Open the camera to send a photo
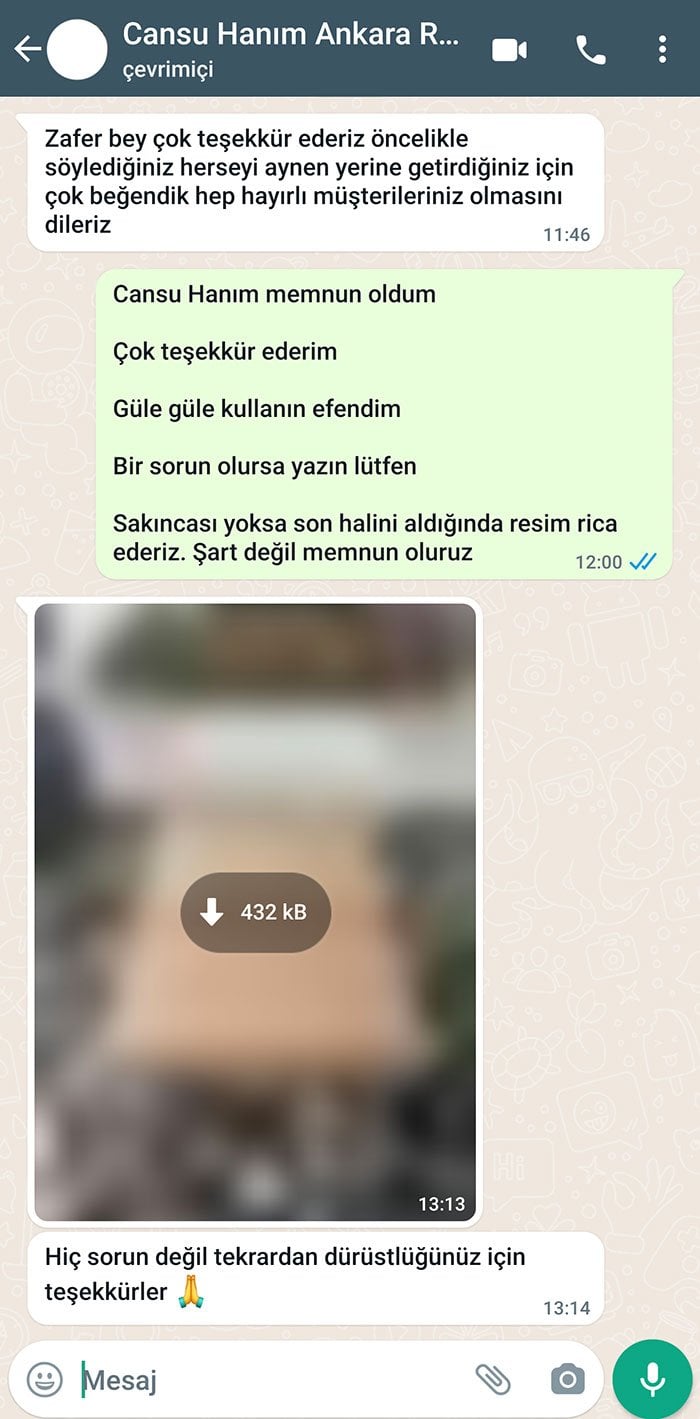This screenshot has width=700, height=1419. tap(567, 1380)
